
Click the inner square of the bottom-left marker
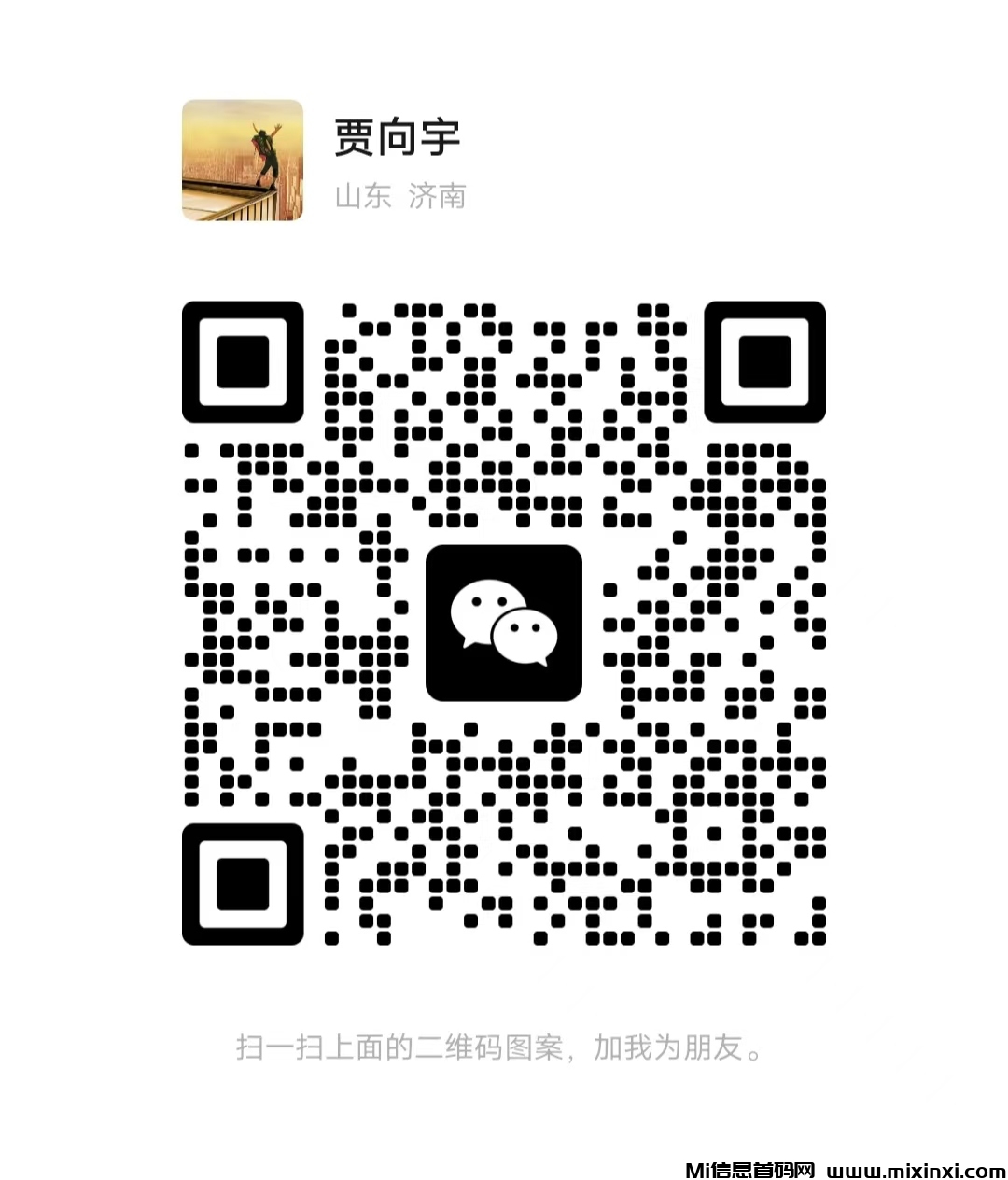(x=243, y=882)
